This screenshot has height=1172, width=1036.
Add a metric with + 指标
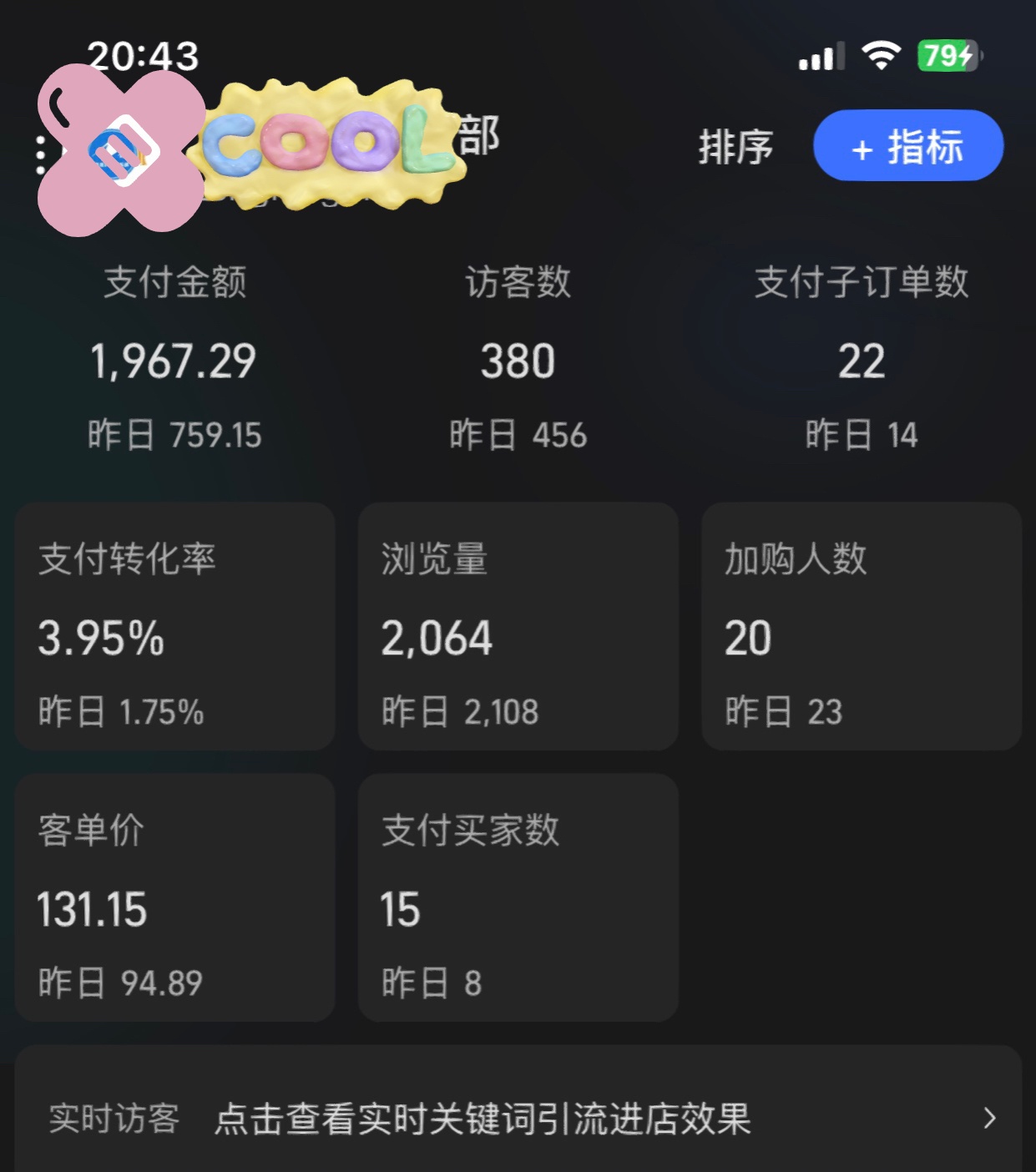907,146
